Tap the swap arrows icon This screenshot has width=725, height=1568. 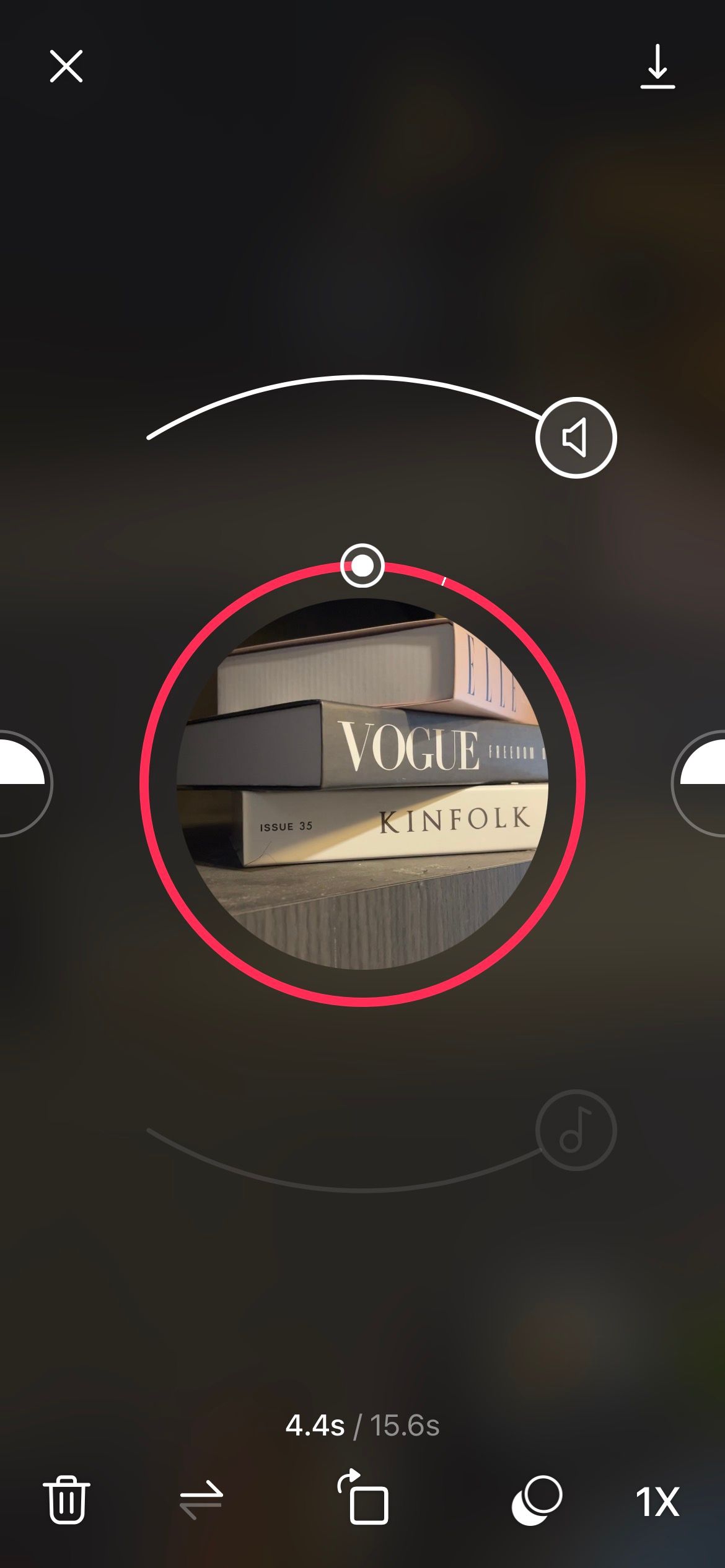(201, 1500)
